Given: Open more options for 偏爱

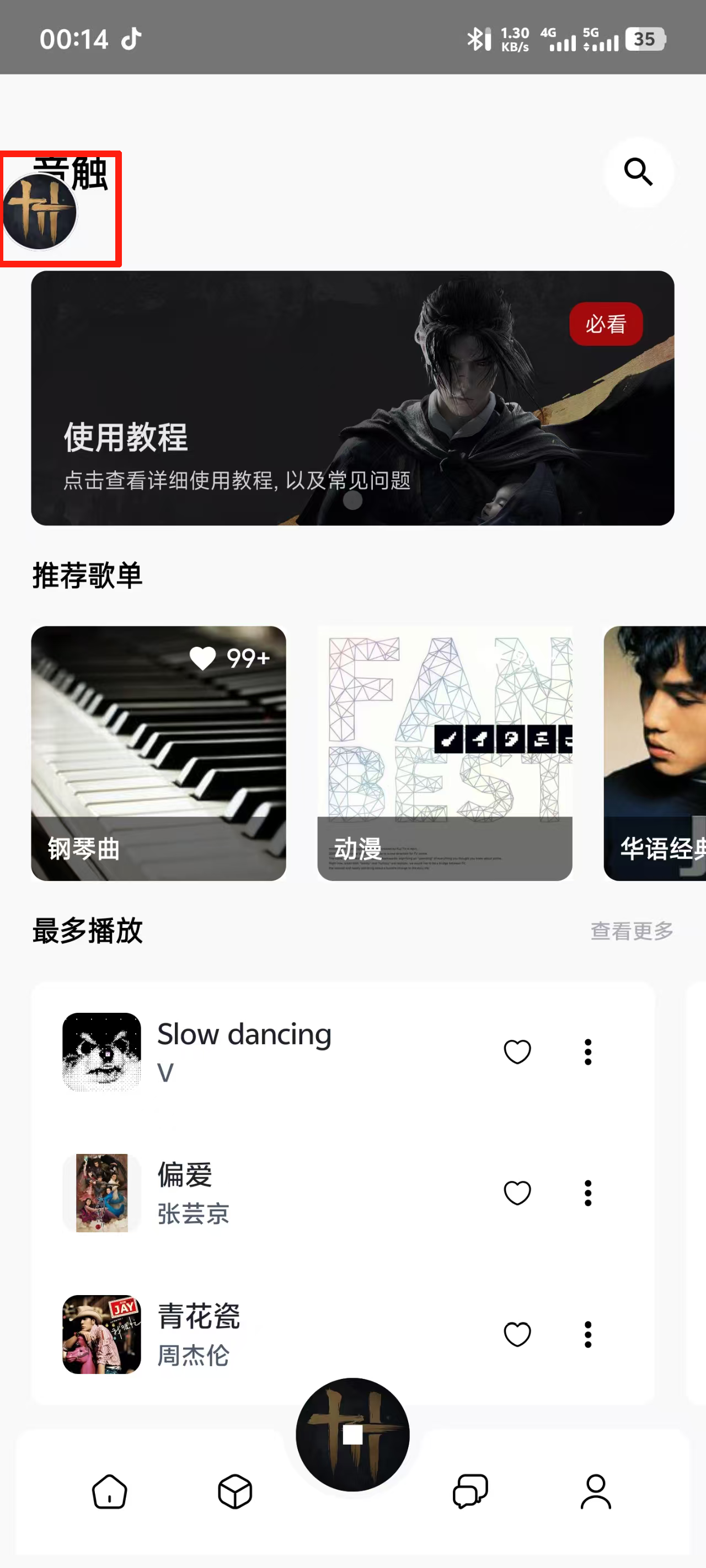Looking at the screenshot, I should (588, 1193).
